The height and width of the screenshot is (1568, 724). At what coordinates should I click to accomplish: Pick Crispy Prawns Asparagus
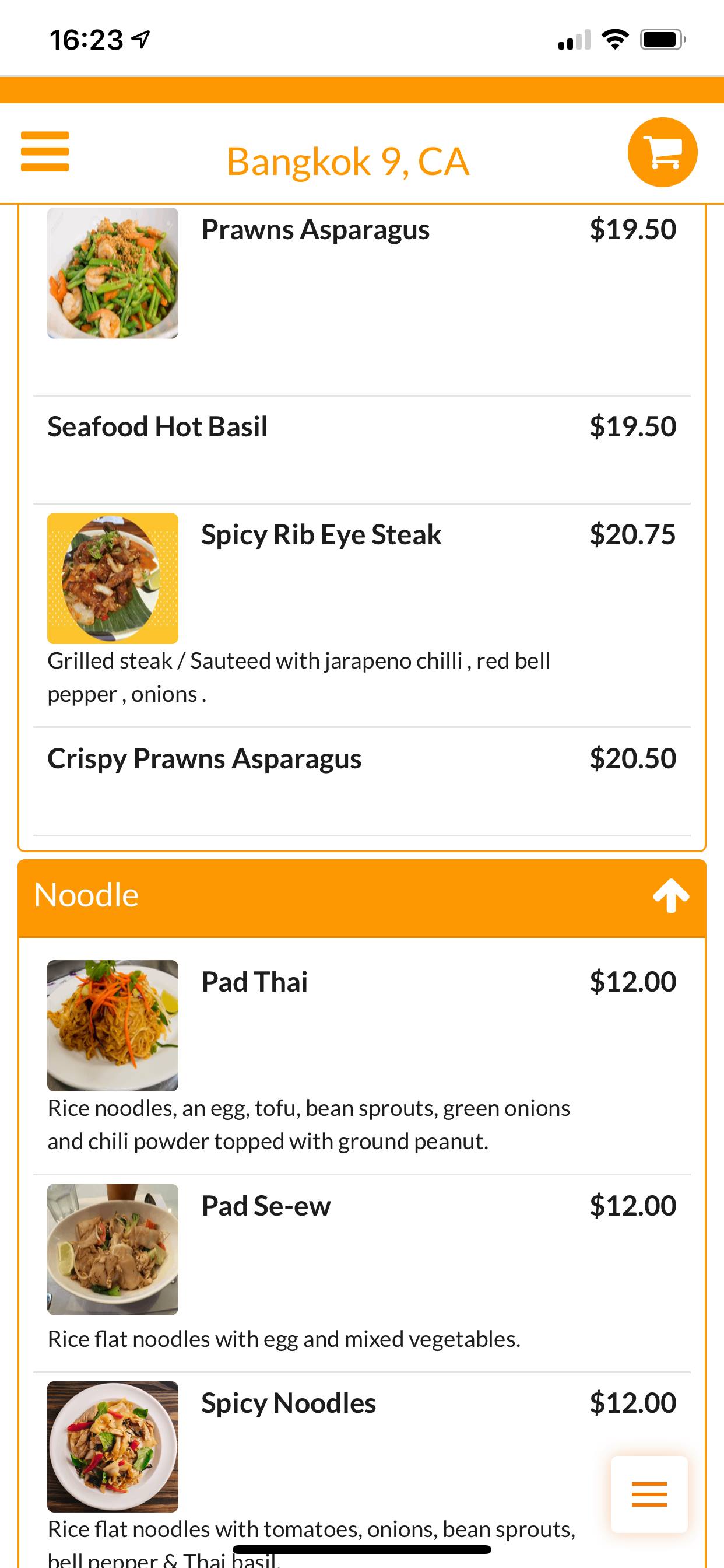[205, 759]
